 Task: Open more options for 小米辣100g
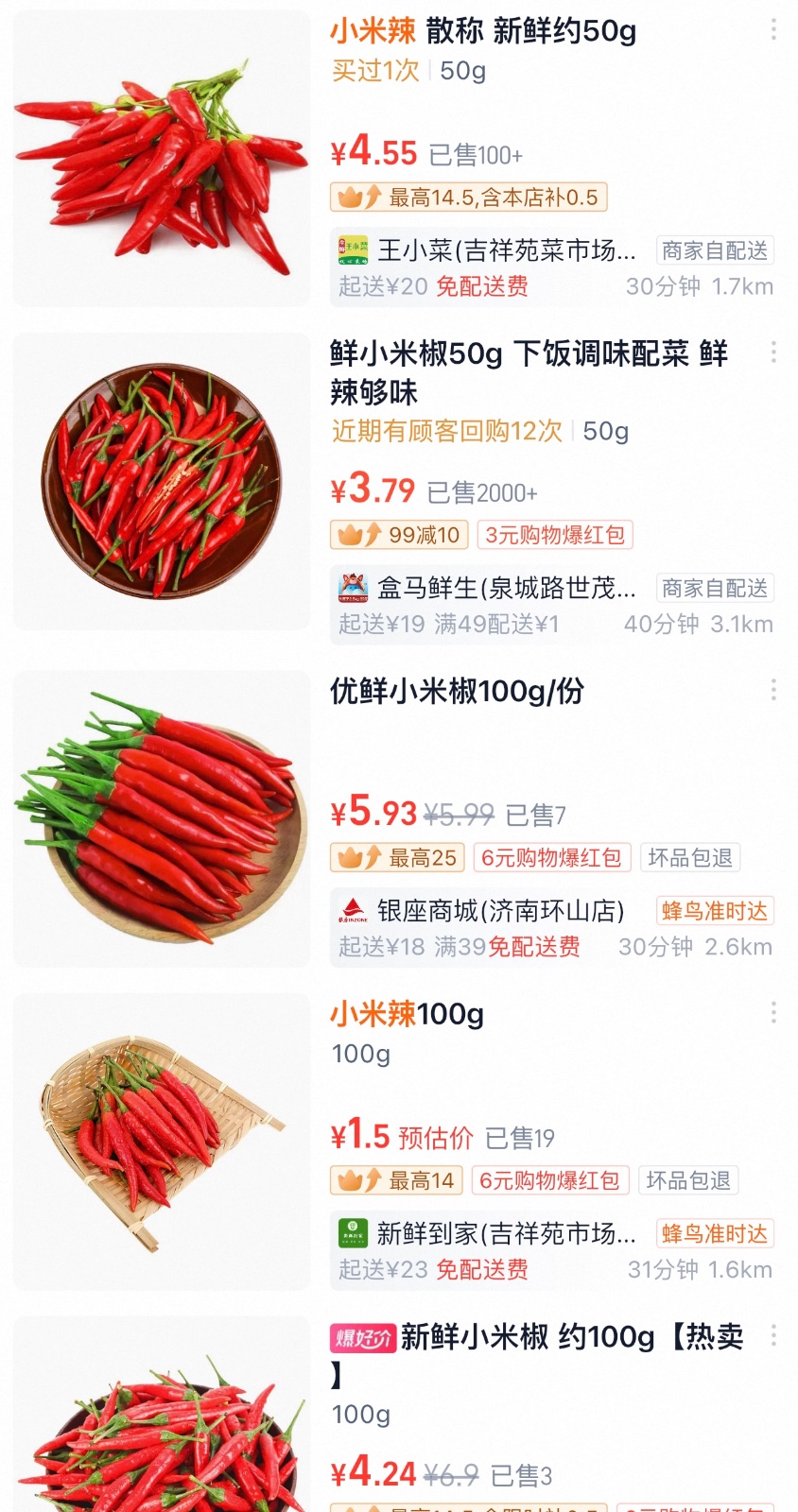(x=773, y=1013)
